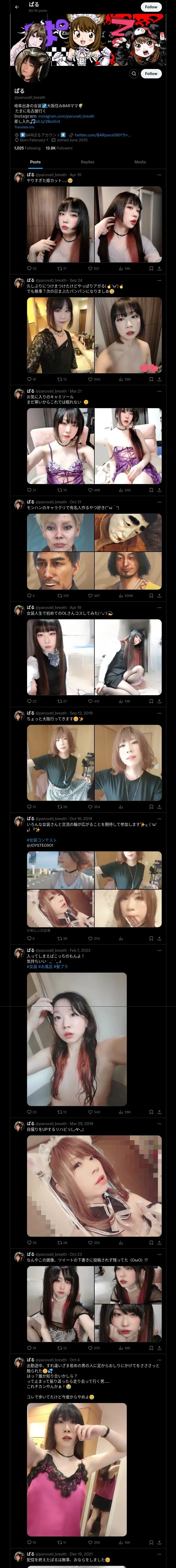This screenshot has width=176, height=1568.
Task: Open the @JOYSTE0901 mention
Action: point(40,845)
